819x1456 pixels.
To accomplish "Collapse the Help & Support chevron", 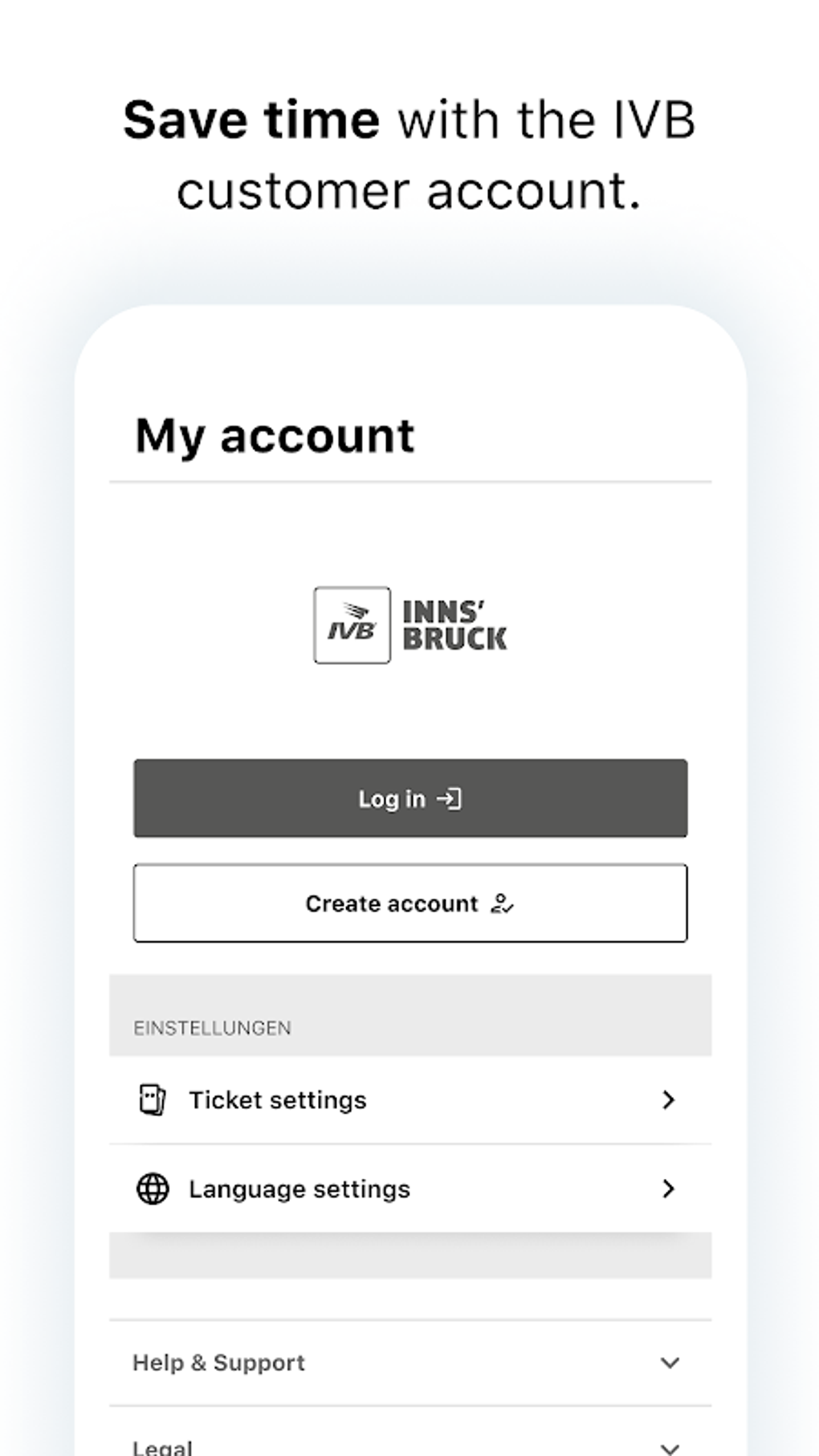I will coord(668,1362).
